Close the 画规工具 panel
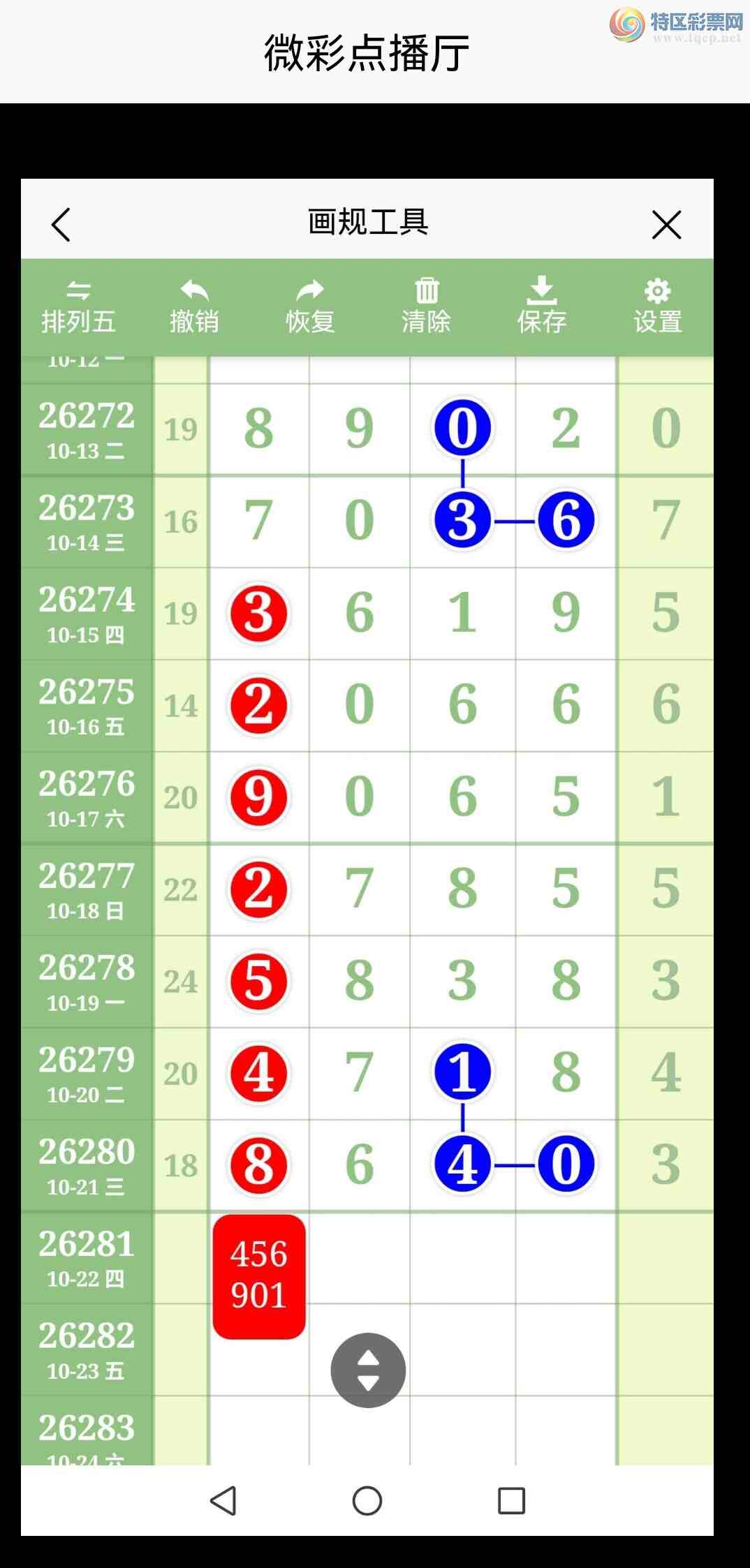Screen dimensions: 750x1568 coord(666,225)
